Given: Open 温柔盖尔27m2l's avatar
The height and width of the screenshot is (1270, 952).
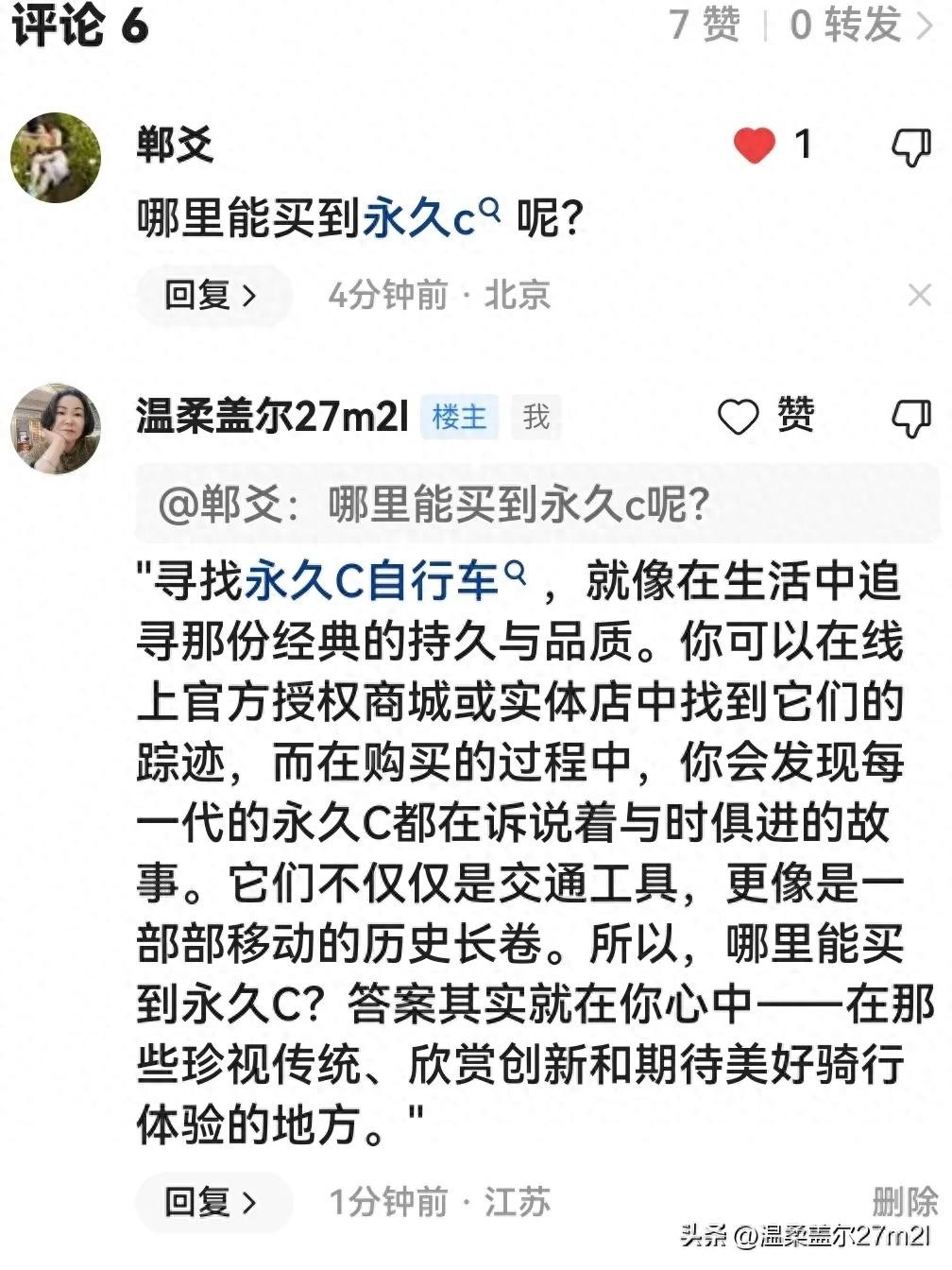Looking at the screenshot, I should point(56,428).
